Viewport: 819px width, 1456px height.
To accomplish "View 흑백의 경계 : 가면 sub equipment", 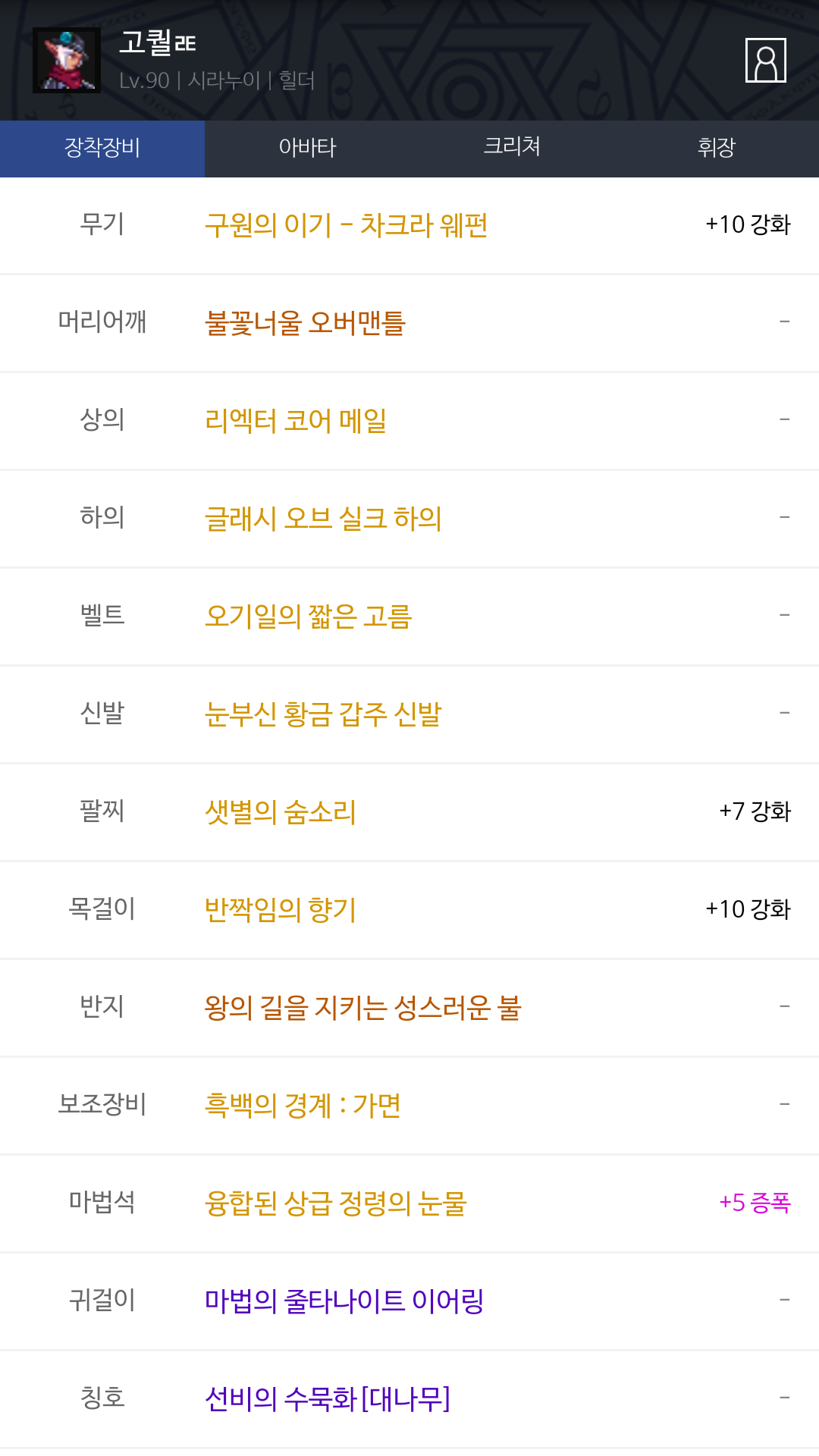I will click(x=303, y=1106).
